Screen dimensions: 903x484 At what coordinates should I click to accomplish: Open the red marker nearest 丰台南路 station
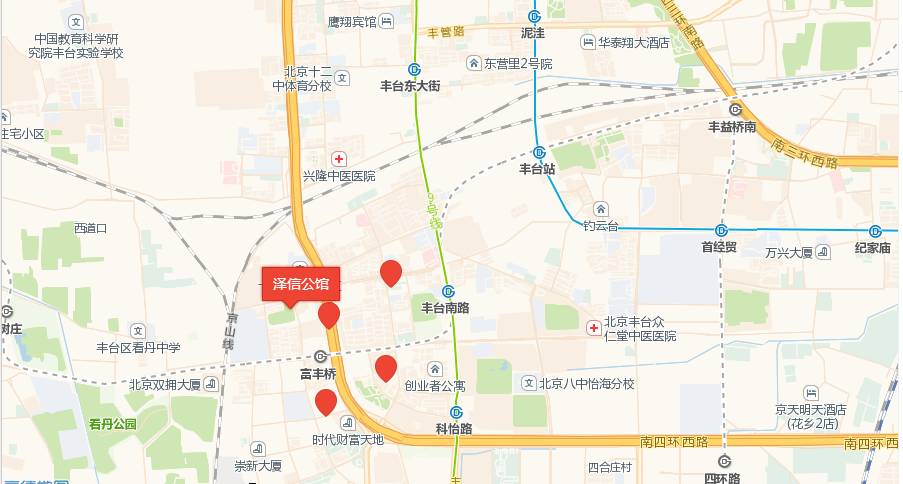(391, 272)
